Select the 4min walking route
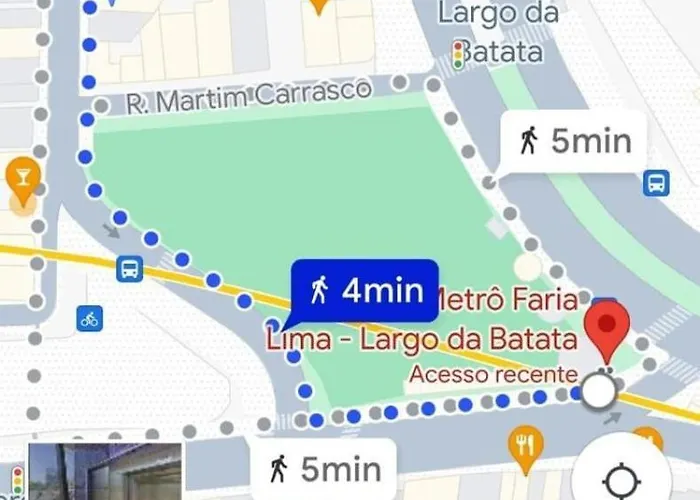This screenshot has height=500, width=700. [x=365, y=291]
